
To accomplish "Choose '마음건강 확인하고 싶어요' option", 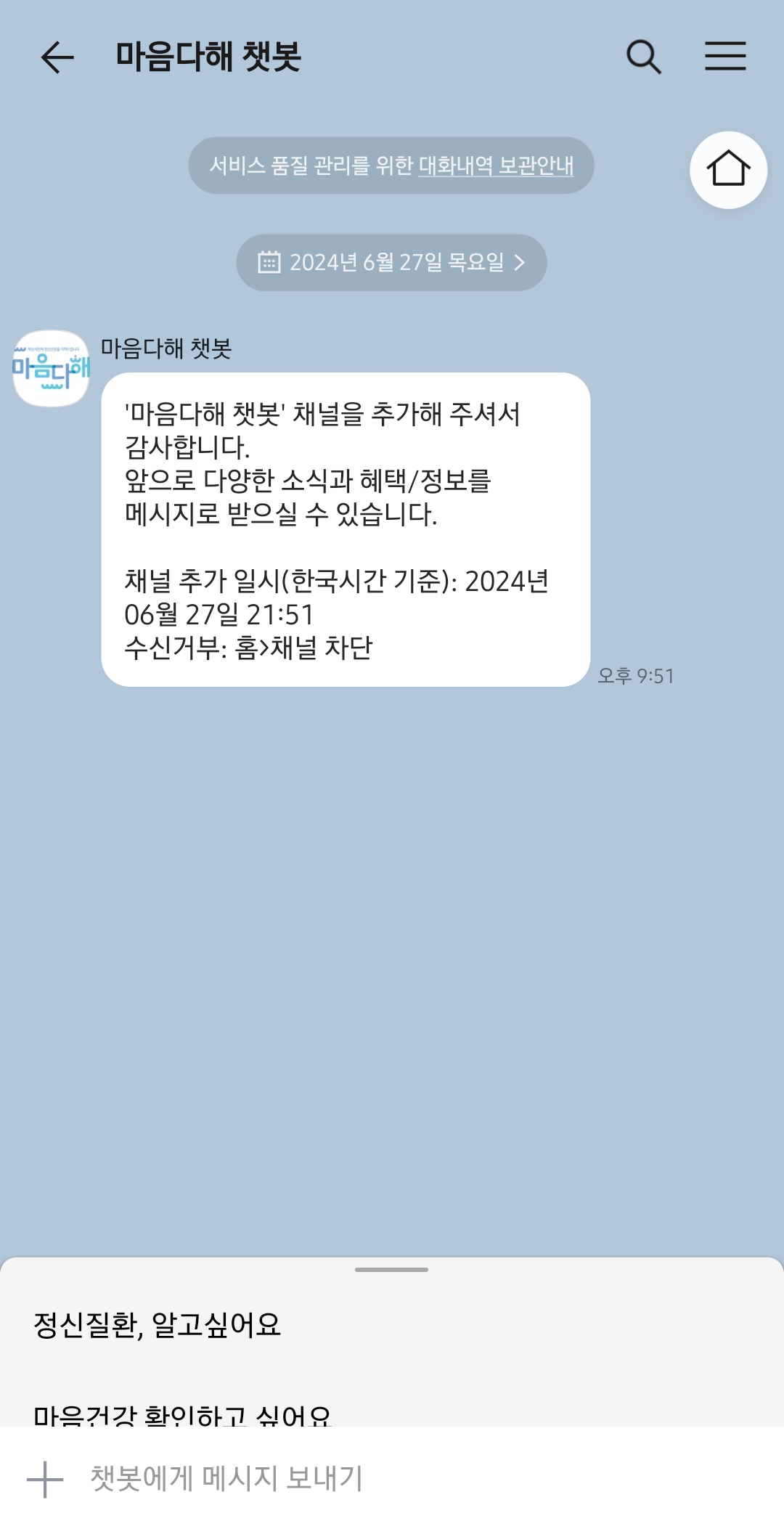I will click(182, 1414).
